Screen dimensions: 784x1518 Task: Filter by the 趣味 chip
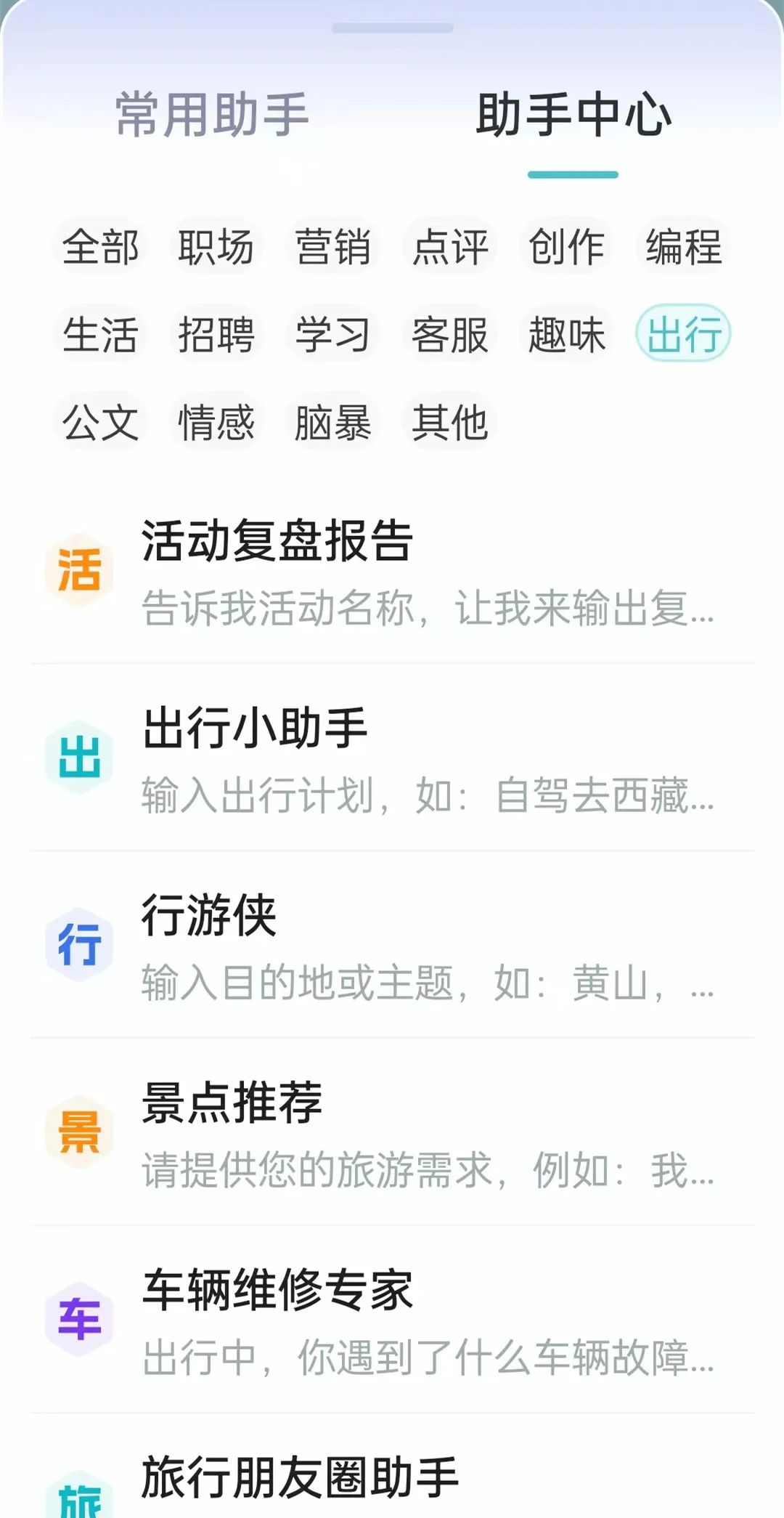(x=566, y=335)
